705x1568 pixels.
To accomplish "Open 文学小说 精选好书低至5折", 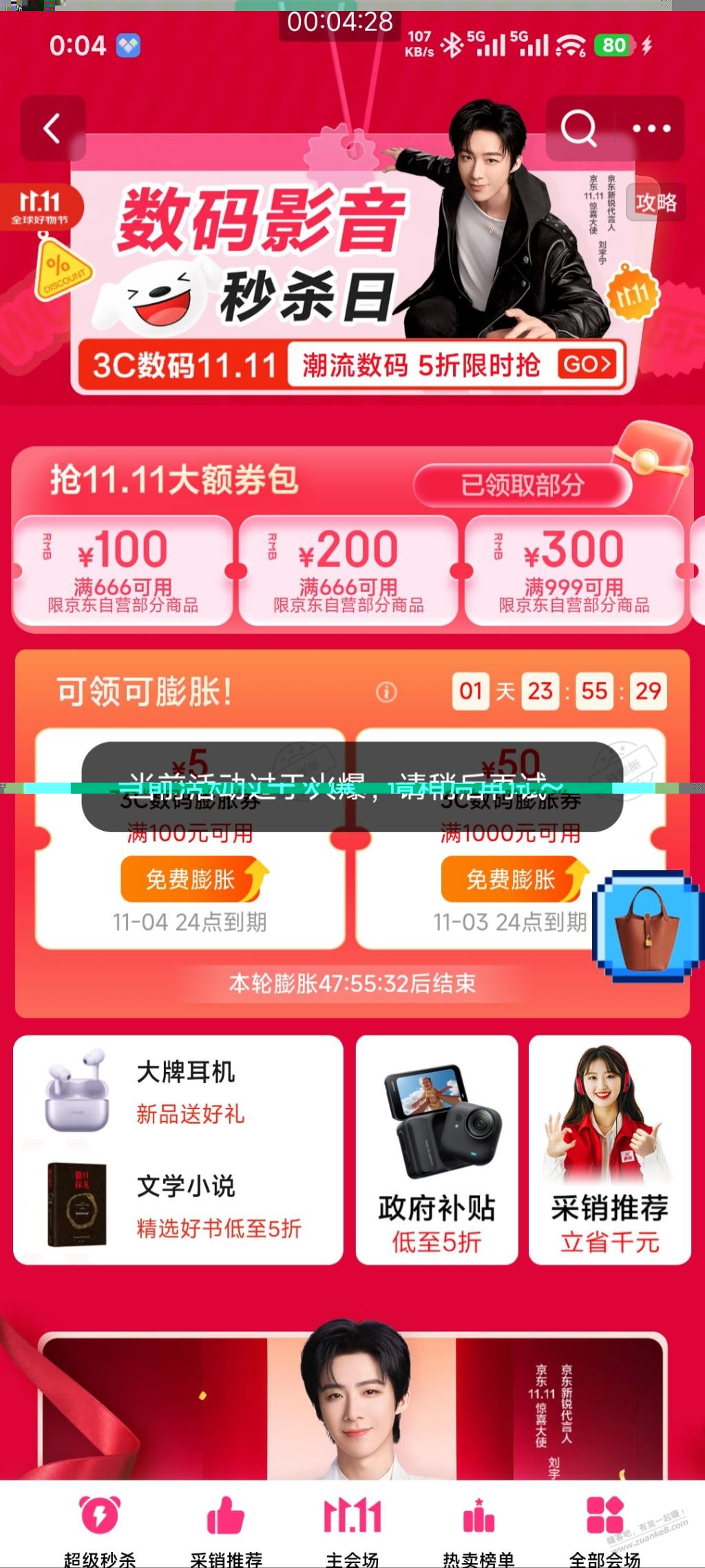I will (178, 1206).
